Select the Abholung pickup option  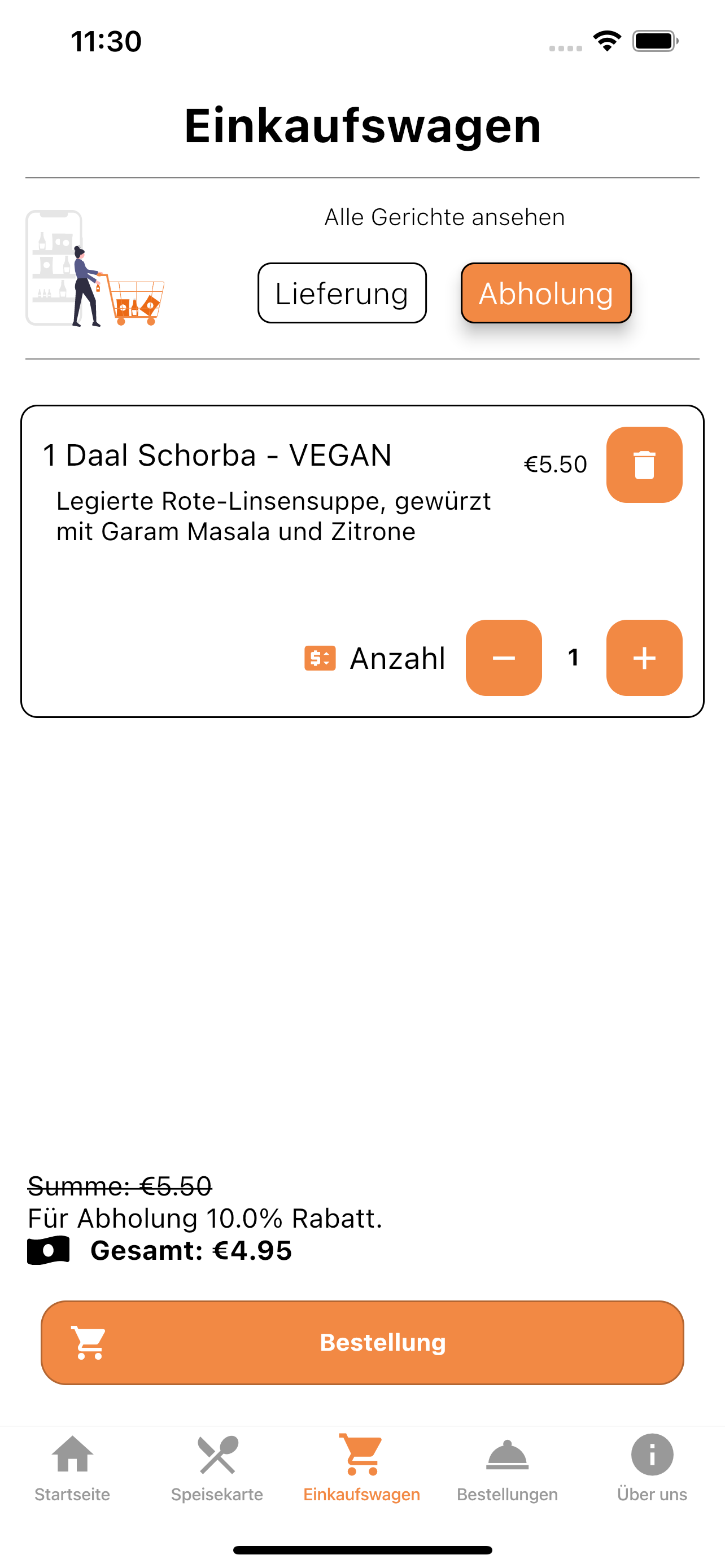(546, 293)
